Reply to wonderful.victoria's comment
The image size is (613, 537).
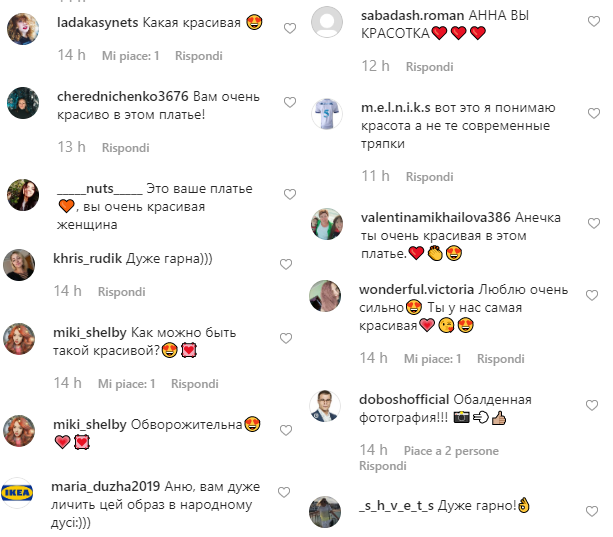500,357
